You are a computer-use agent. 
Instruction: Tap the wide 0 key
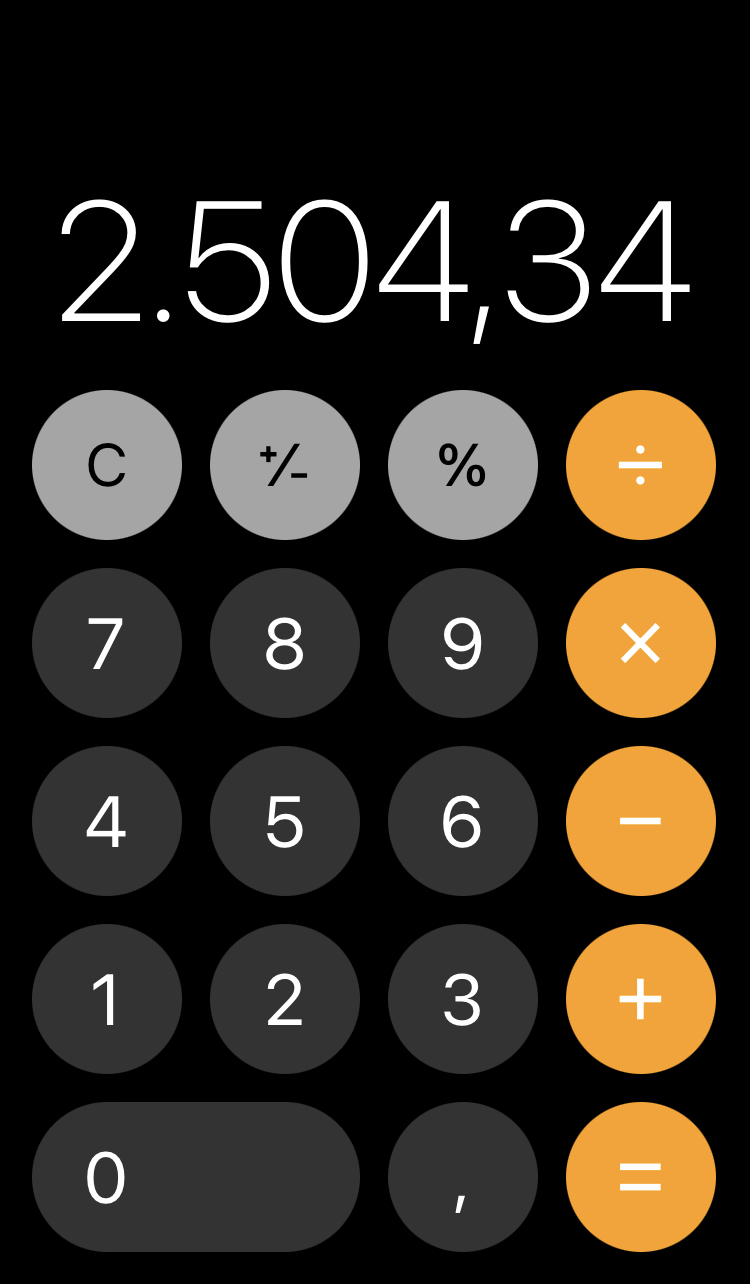pos(196,1177)
